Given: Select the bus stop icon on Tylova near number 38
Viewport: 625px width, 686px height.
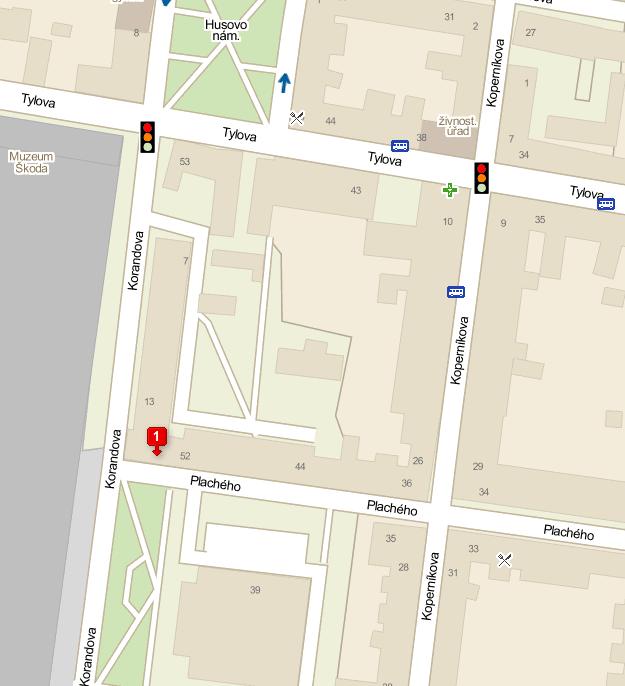Looking at the screenshot, I should (x=400, y=146).
